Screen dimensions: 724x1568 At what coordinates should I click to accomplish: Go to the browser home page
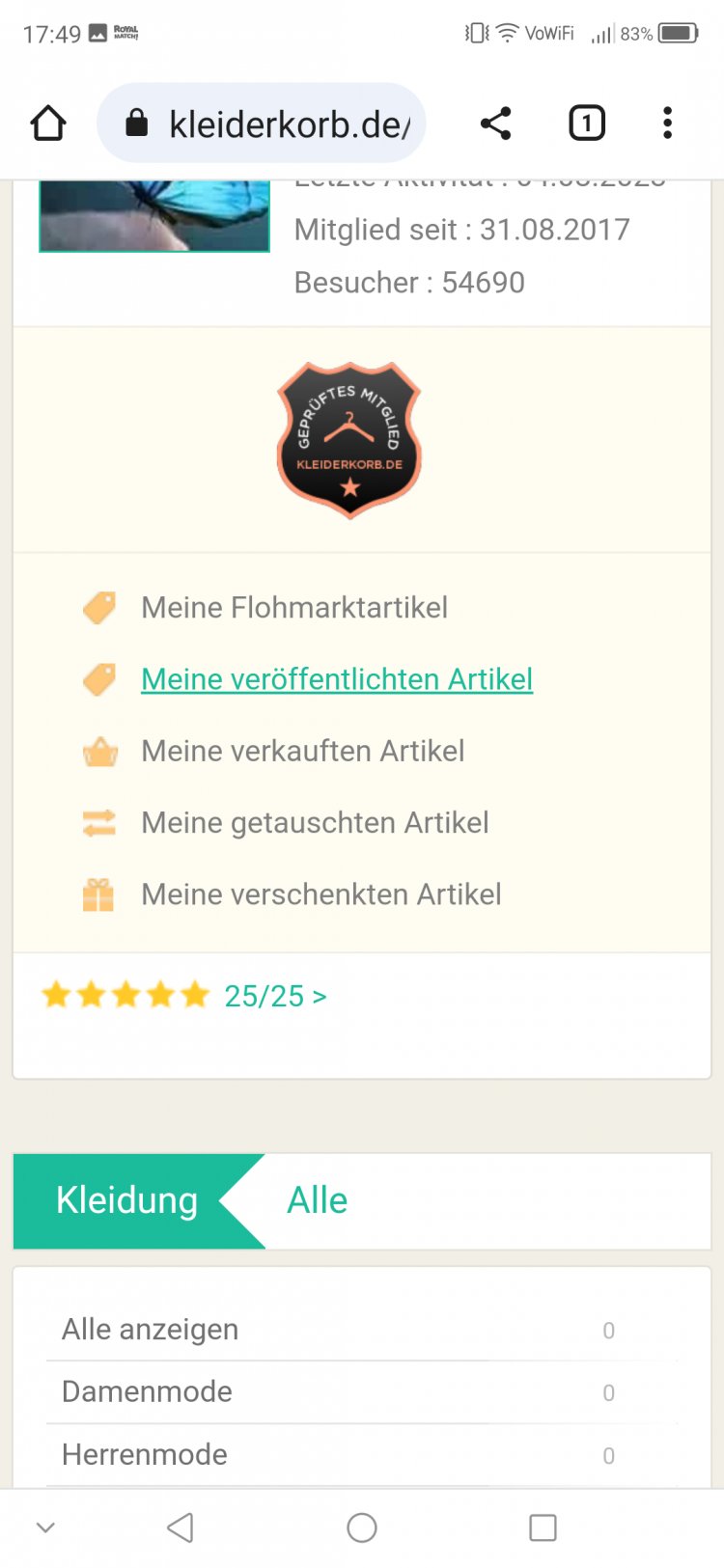pos(48,124)
